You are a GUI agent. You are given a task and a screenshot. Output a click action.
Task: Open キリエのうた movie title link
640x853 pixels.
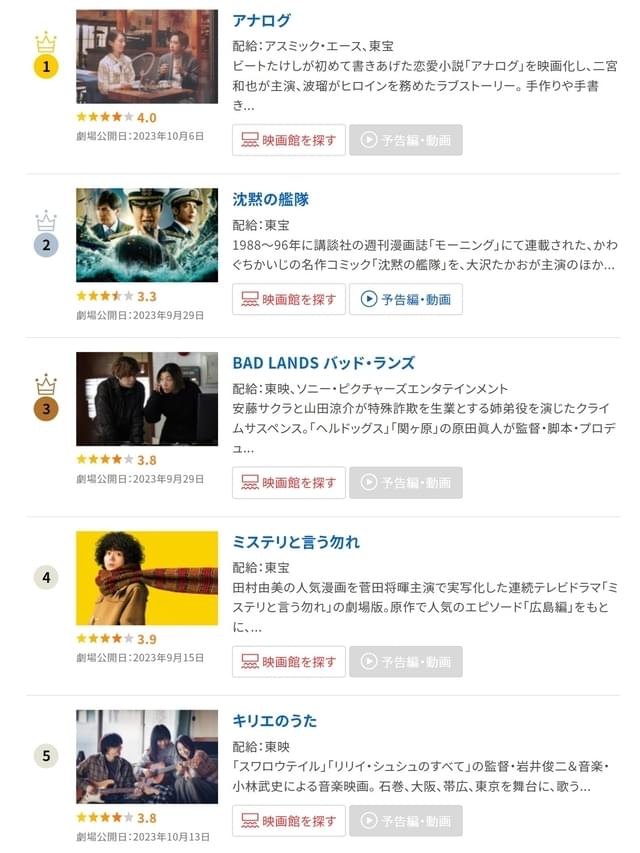pos(274,721)
